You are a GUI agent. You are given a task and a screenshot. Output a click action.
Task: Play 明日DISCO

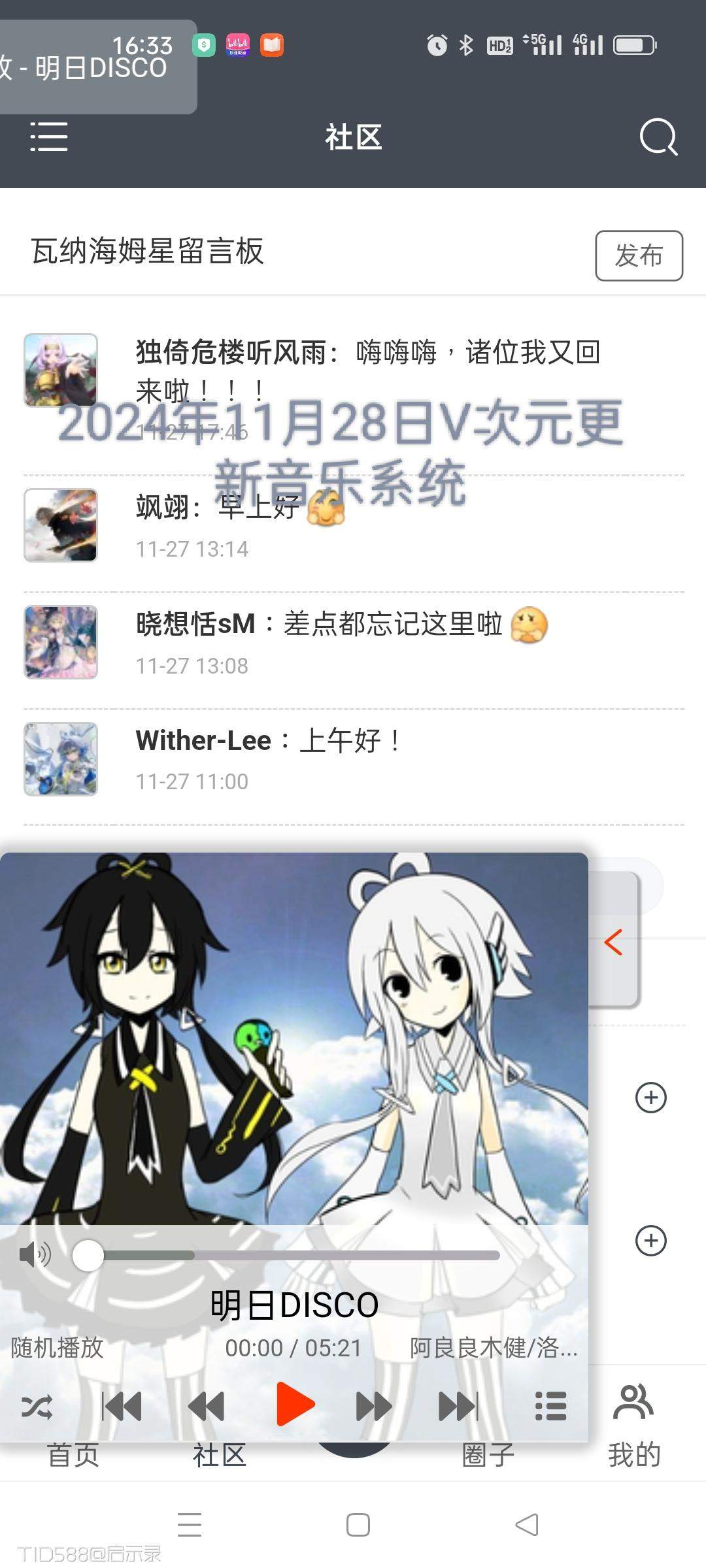click(x=295, y=1404)
